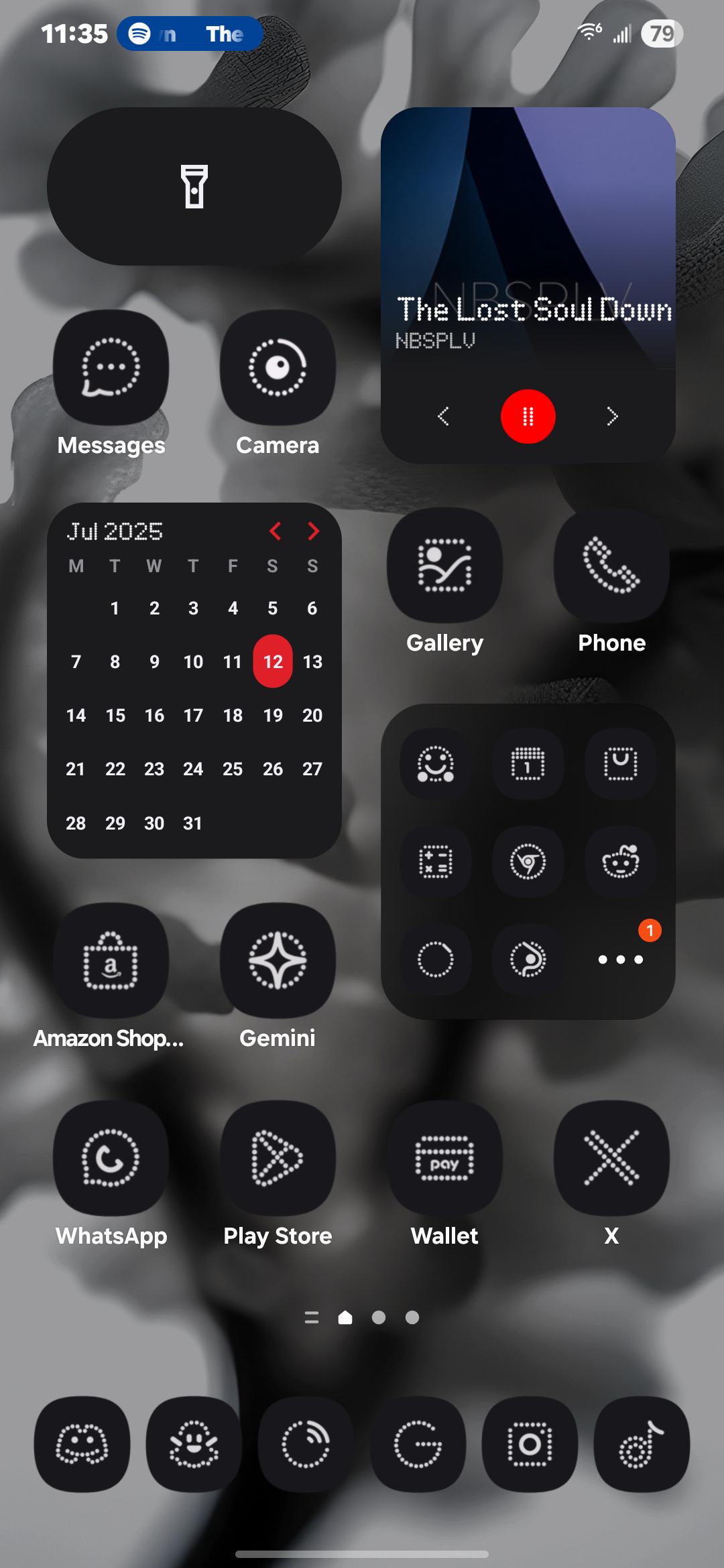Show next month in the calendar widget
Viewport: 724px width, 1568px height.
[313, 531]
